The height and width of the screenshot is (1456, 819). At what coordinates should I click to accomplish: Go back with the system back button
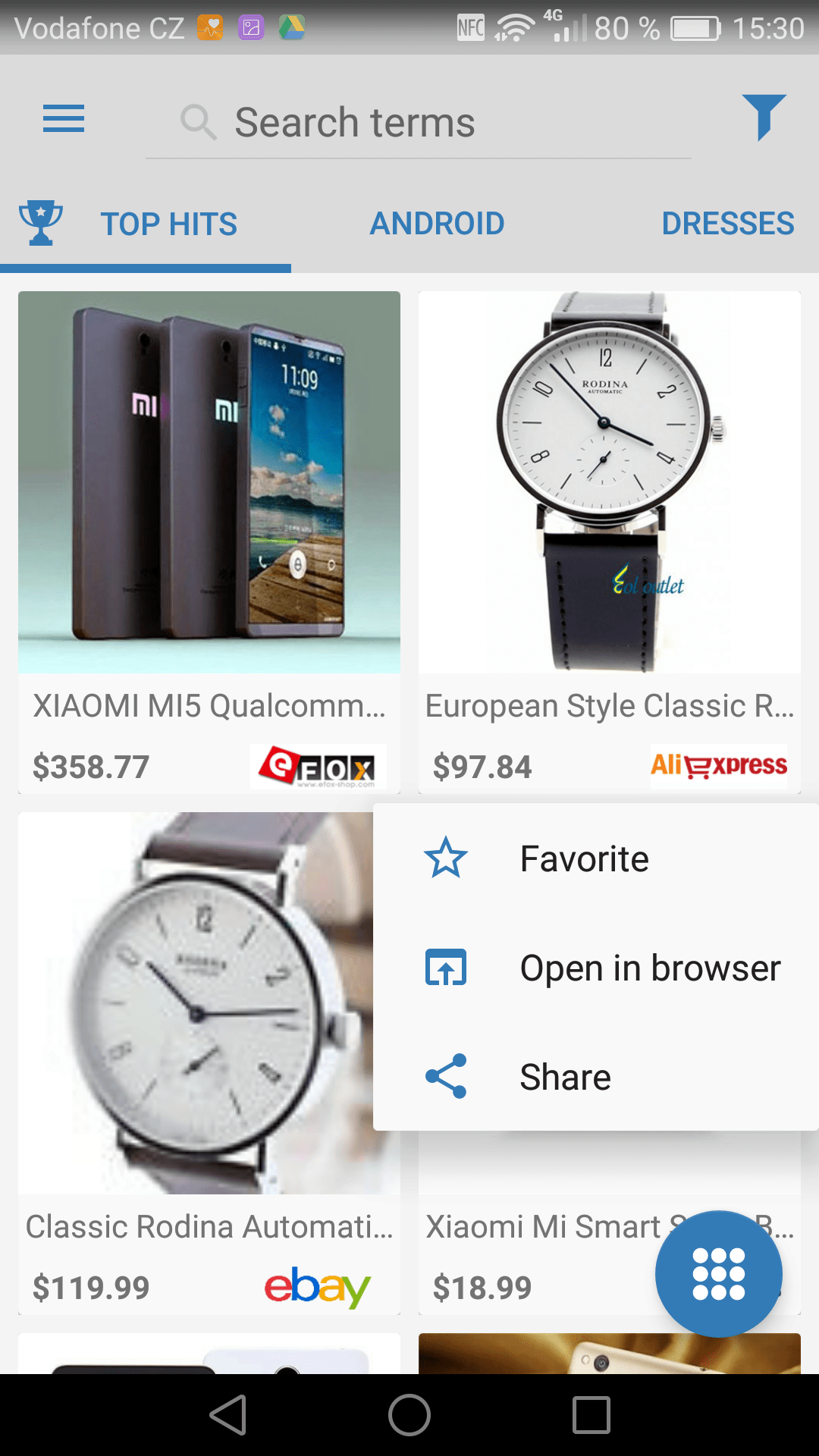click(x=228, y=1415)
